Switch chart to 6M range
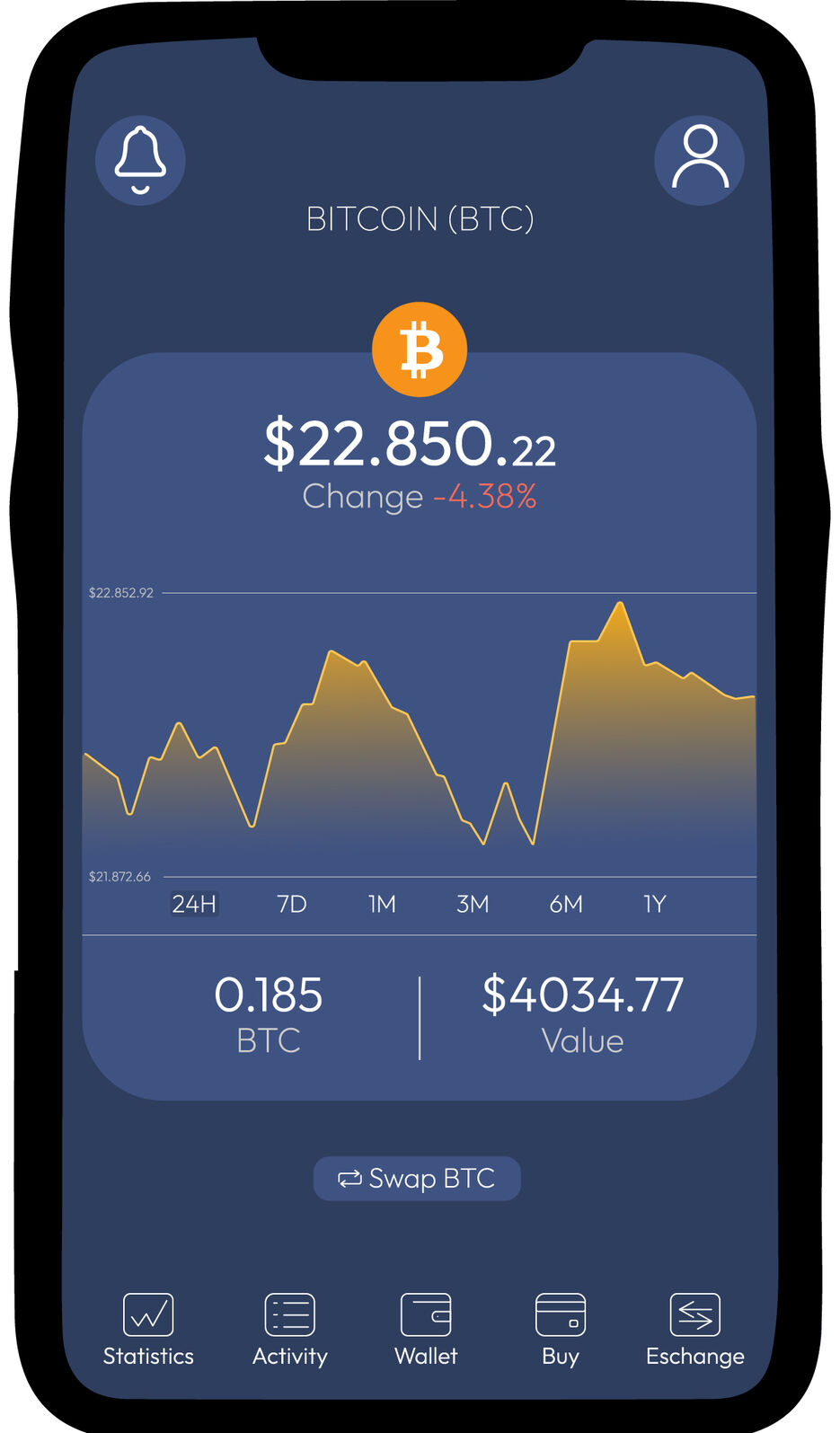The image size is (840, 1433). [x=566, y=904]
